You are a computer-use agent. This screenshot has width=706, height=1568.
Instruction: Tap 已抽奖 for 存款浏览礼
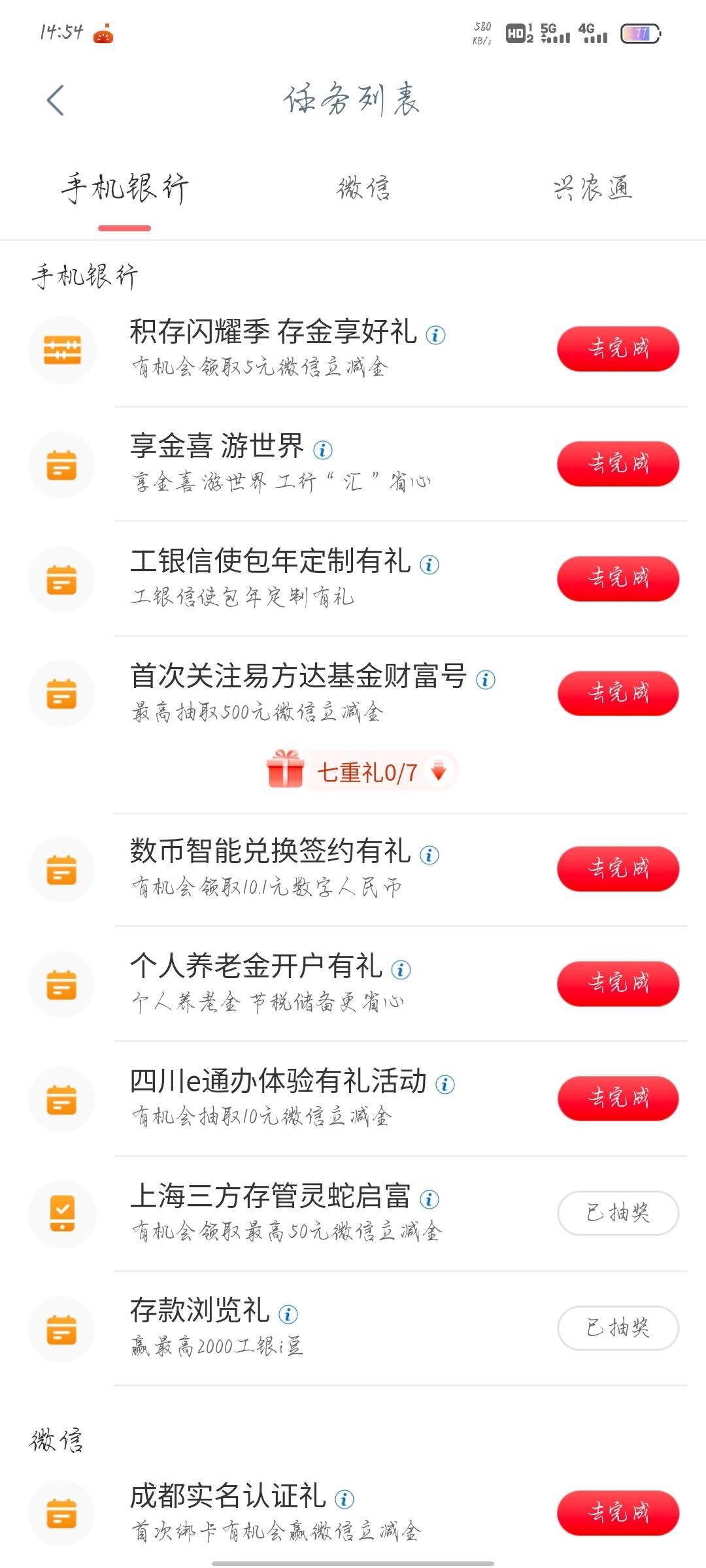[618, 1328]
